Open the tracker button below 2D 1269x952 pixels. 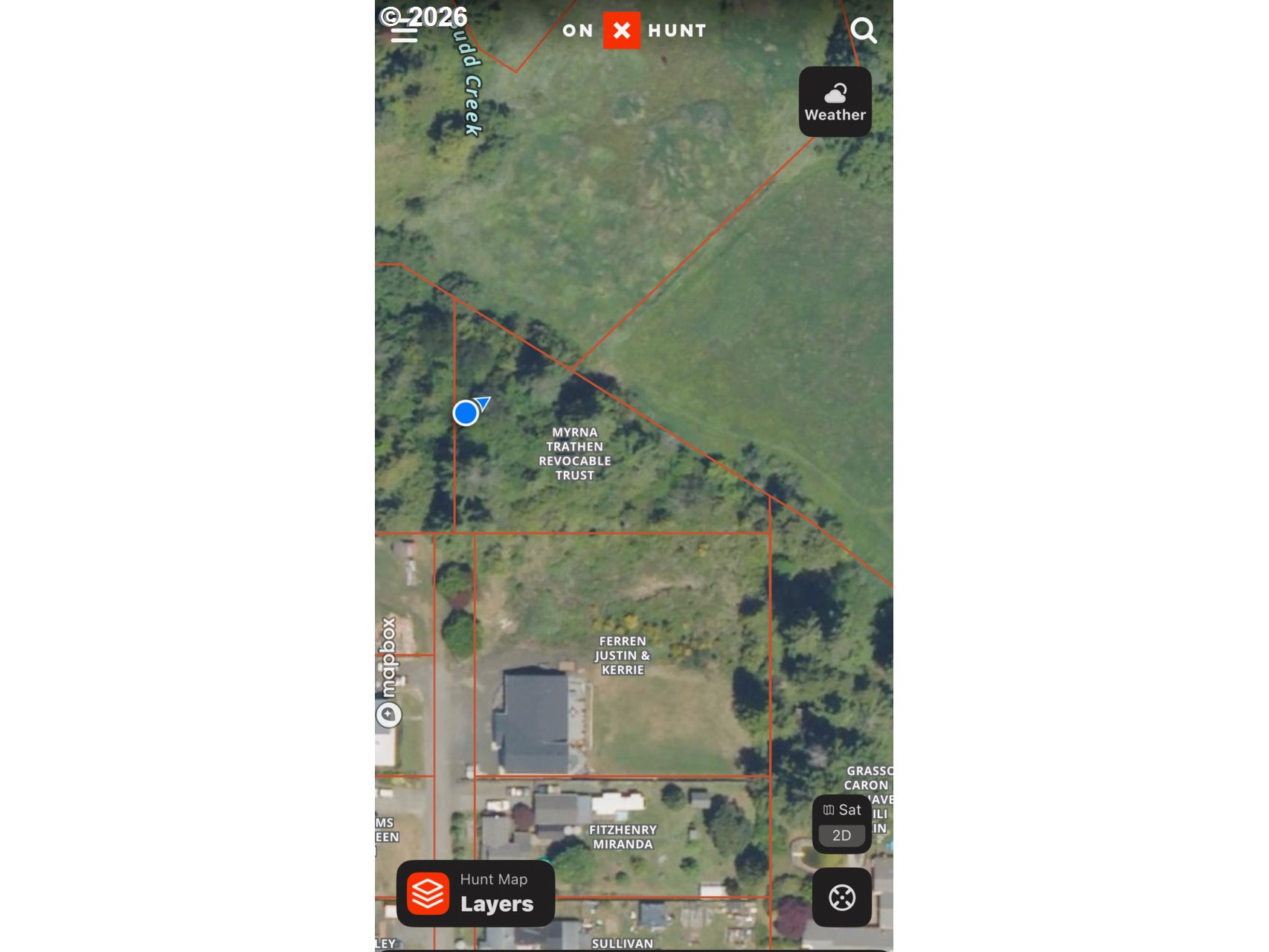coord(841,898)
